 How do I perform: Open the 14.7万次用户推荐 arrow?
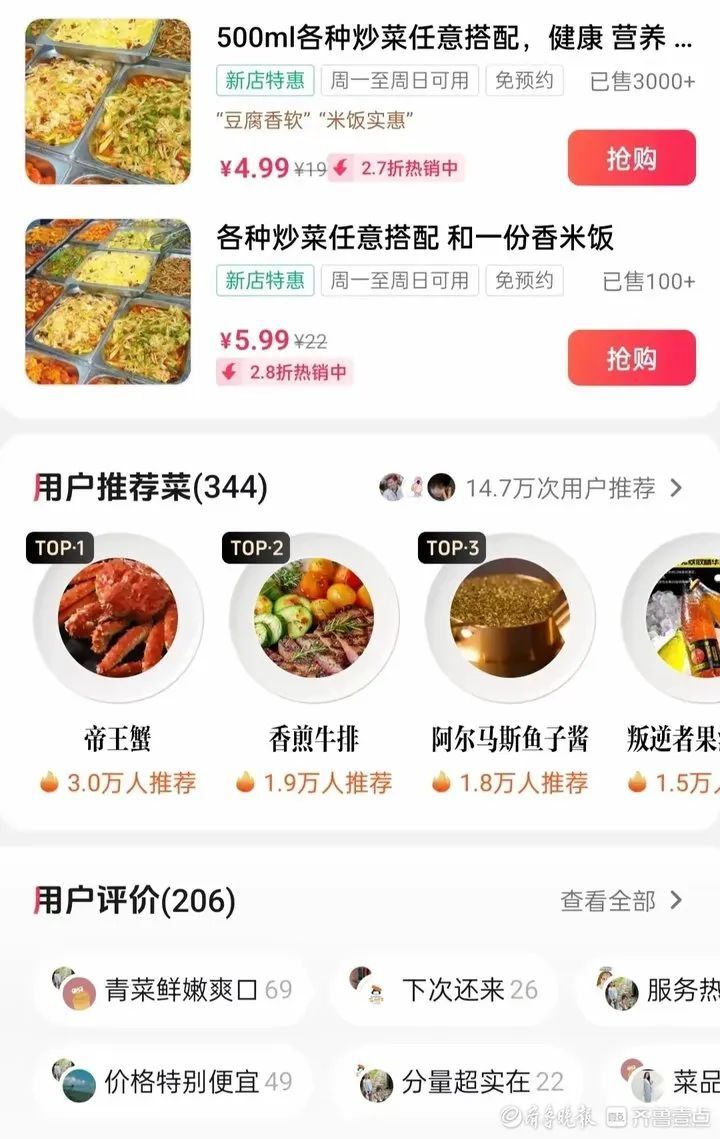click(676, 487)
